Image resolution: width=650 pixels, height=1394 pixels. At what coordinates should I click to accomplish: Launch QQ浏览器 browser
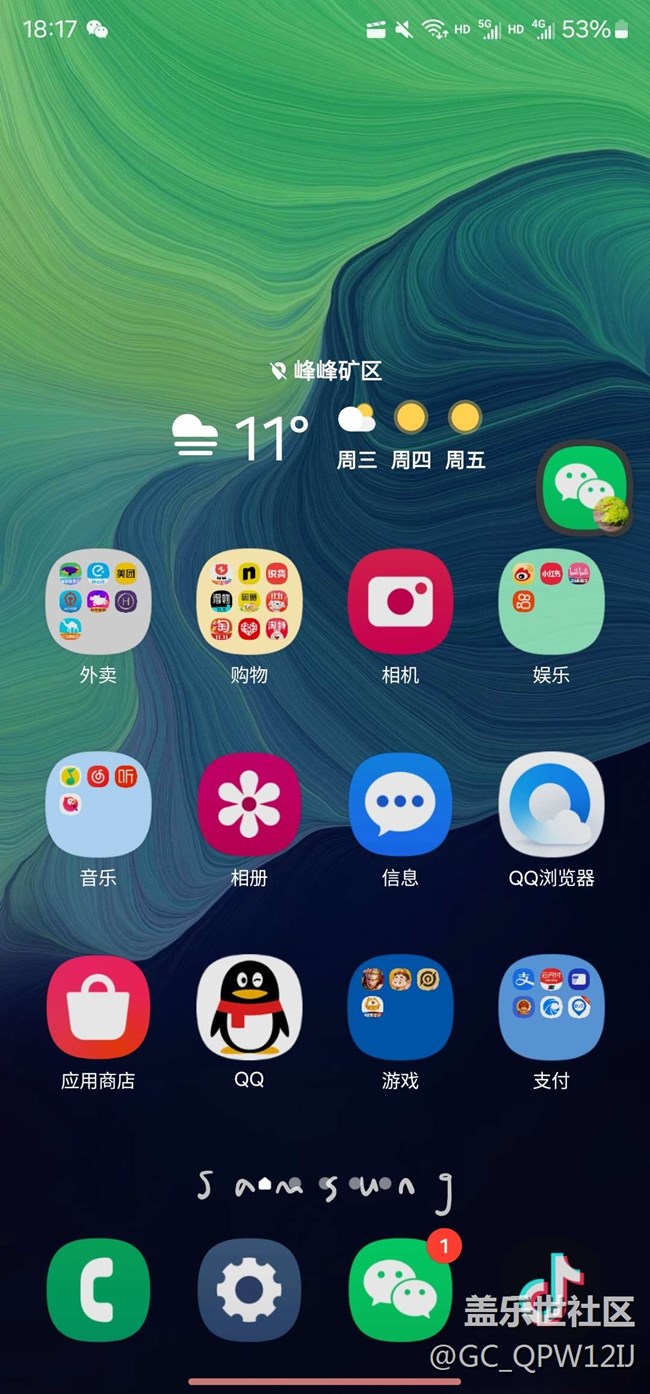click(551, 805)
